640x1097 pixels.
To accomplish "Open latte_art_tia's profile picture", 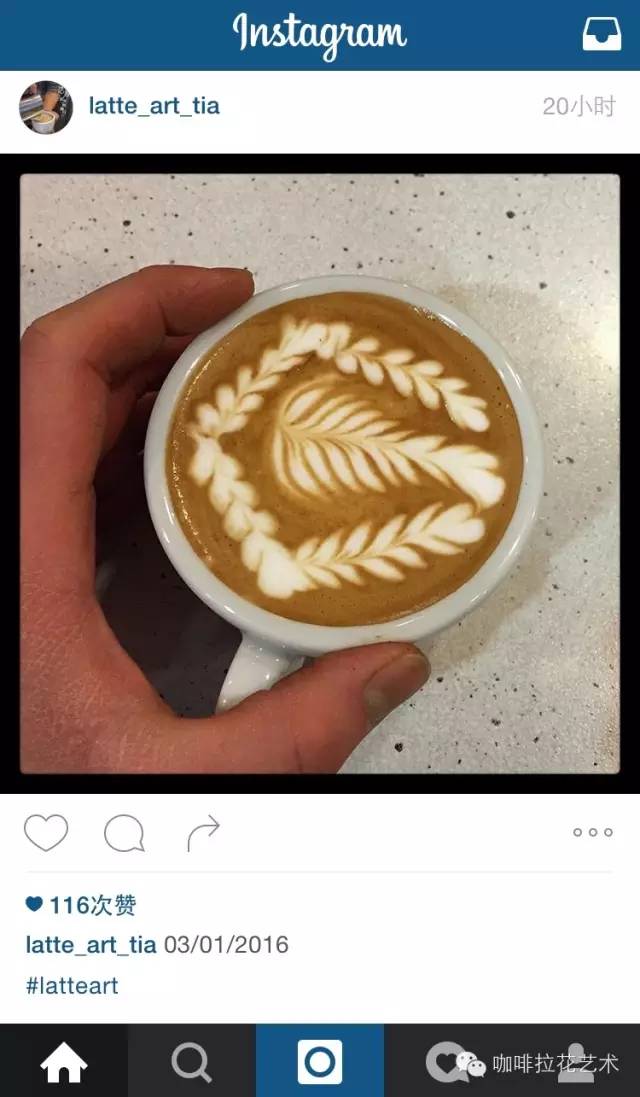I will (46, 107).
